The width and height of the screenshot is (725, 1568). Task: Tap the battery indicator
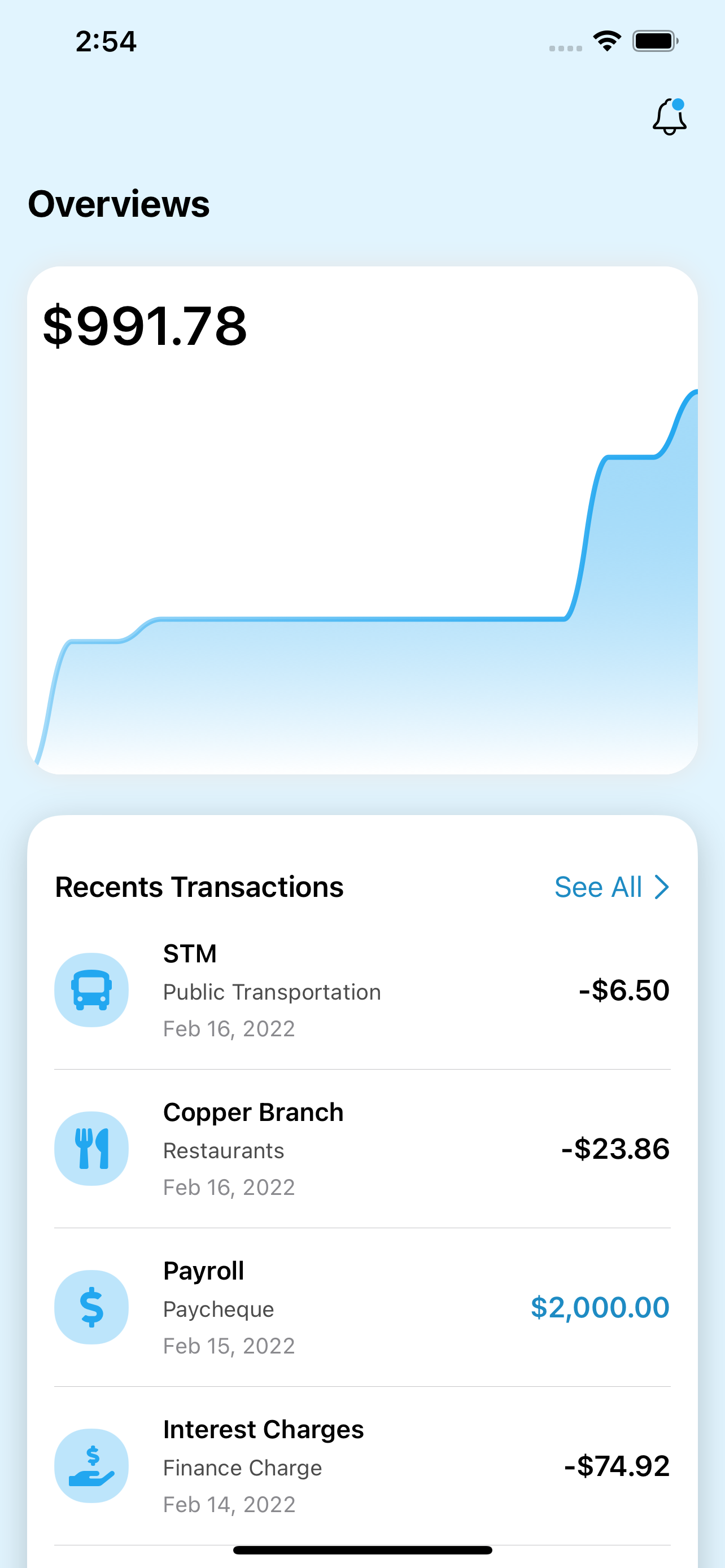(x=652, y=40)
